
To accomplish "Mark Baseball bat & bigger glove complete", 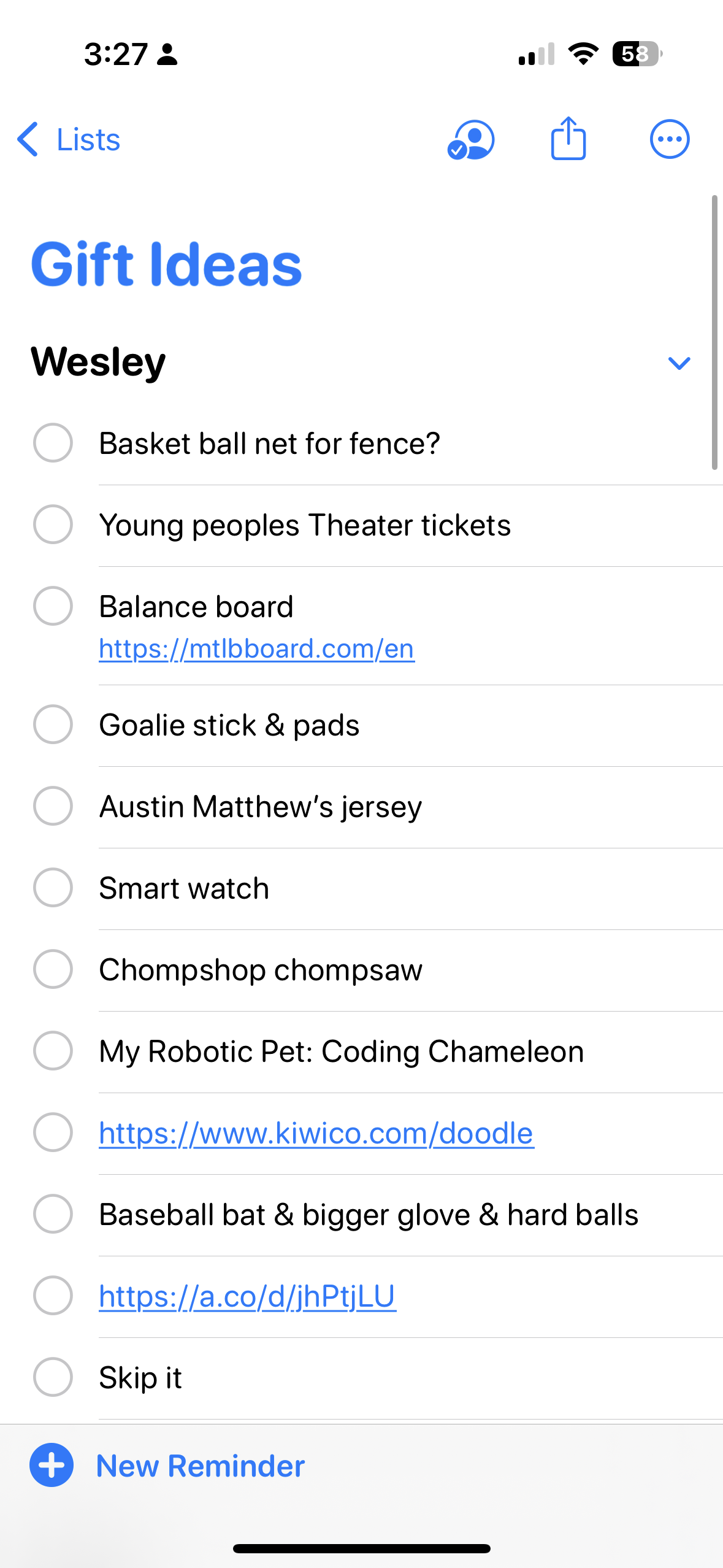I will 53,1214.
